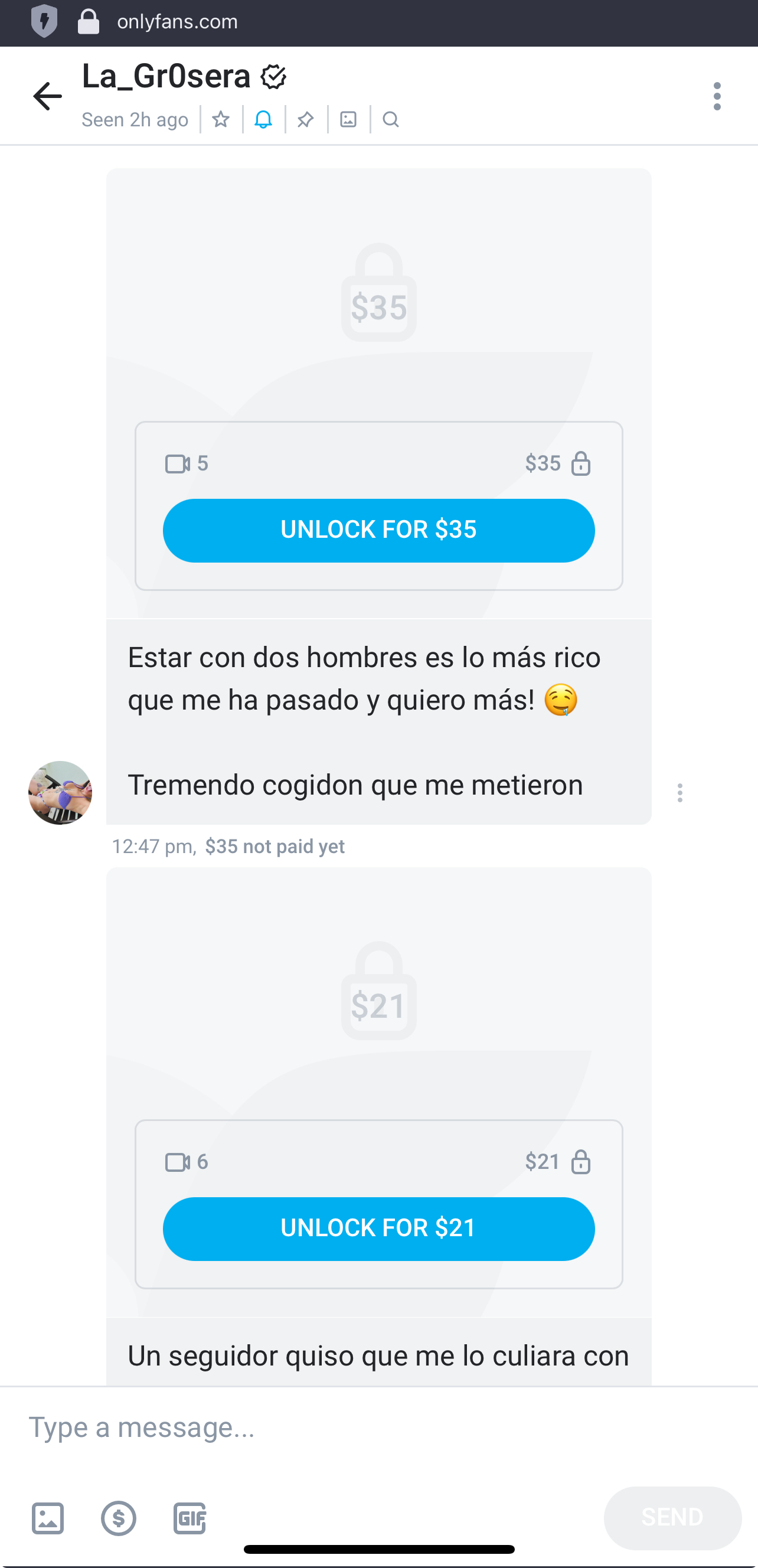The width and height of the screenshot is (758, 1568).
Task: Open the GIF picker
Action: 189,1517
